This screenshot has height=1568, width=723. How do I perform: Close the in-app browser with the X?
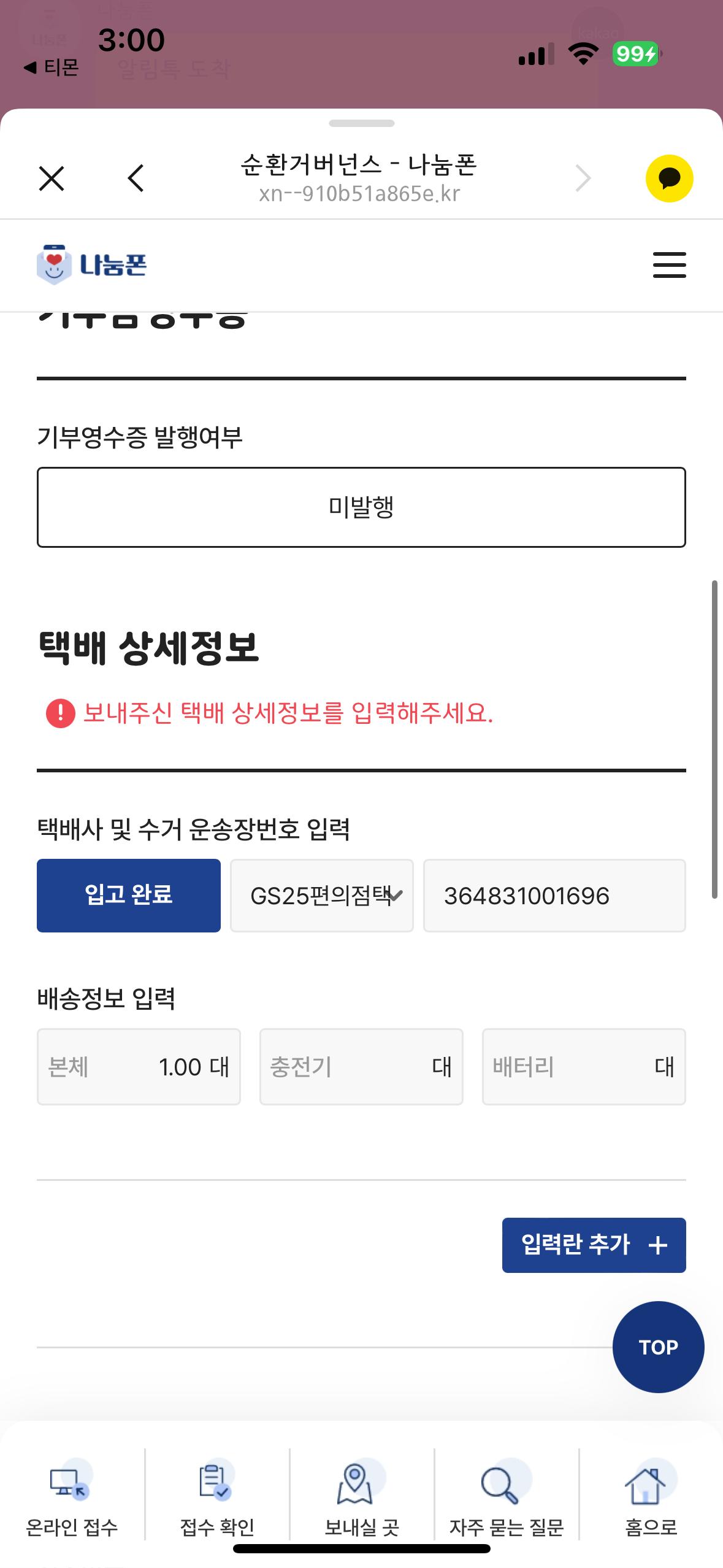tap(52, 179)
